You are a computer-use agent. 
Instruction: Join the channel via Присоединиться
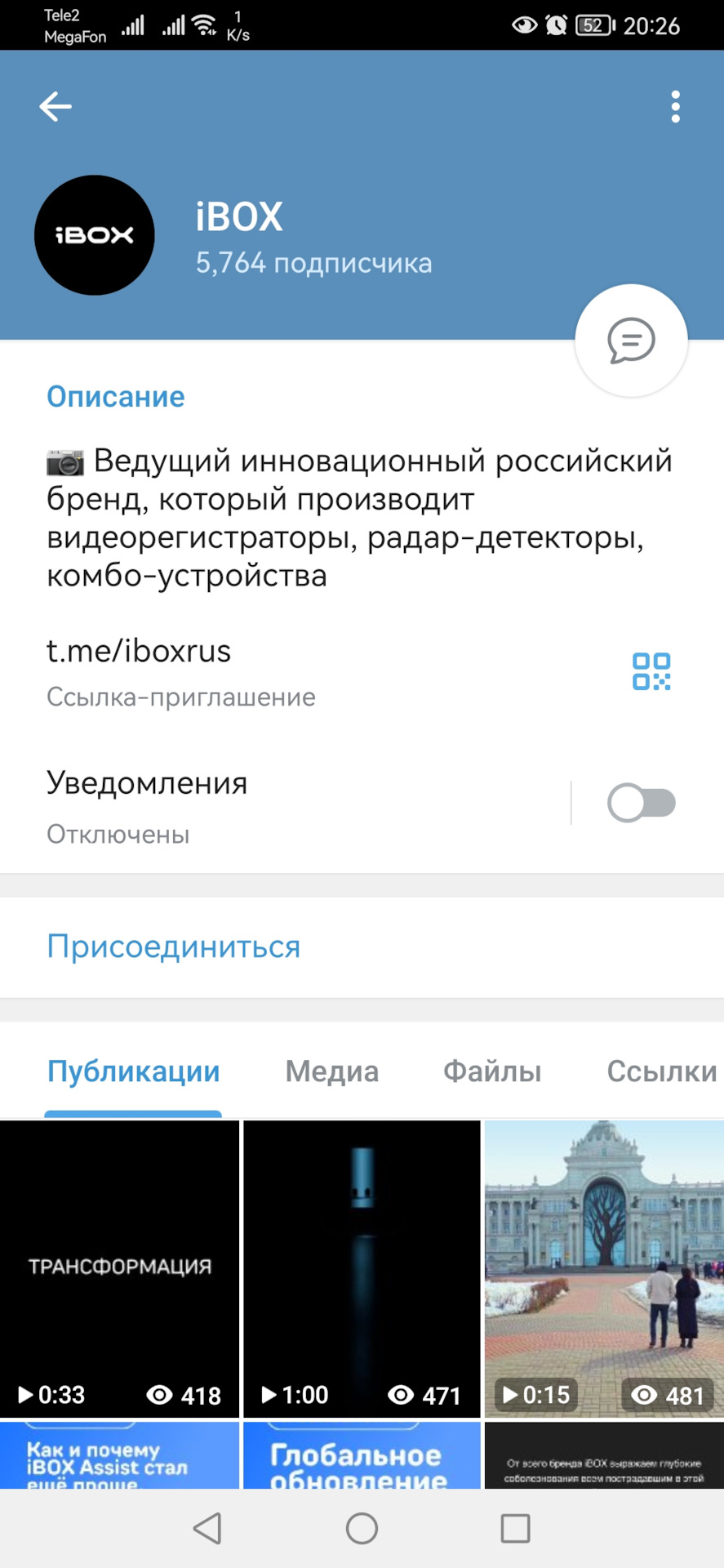pyautogui.click(x=174, y=947)
